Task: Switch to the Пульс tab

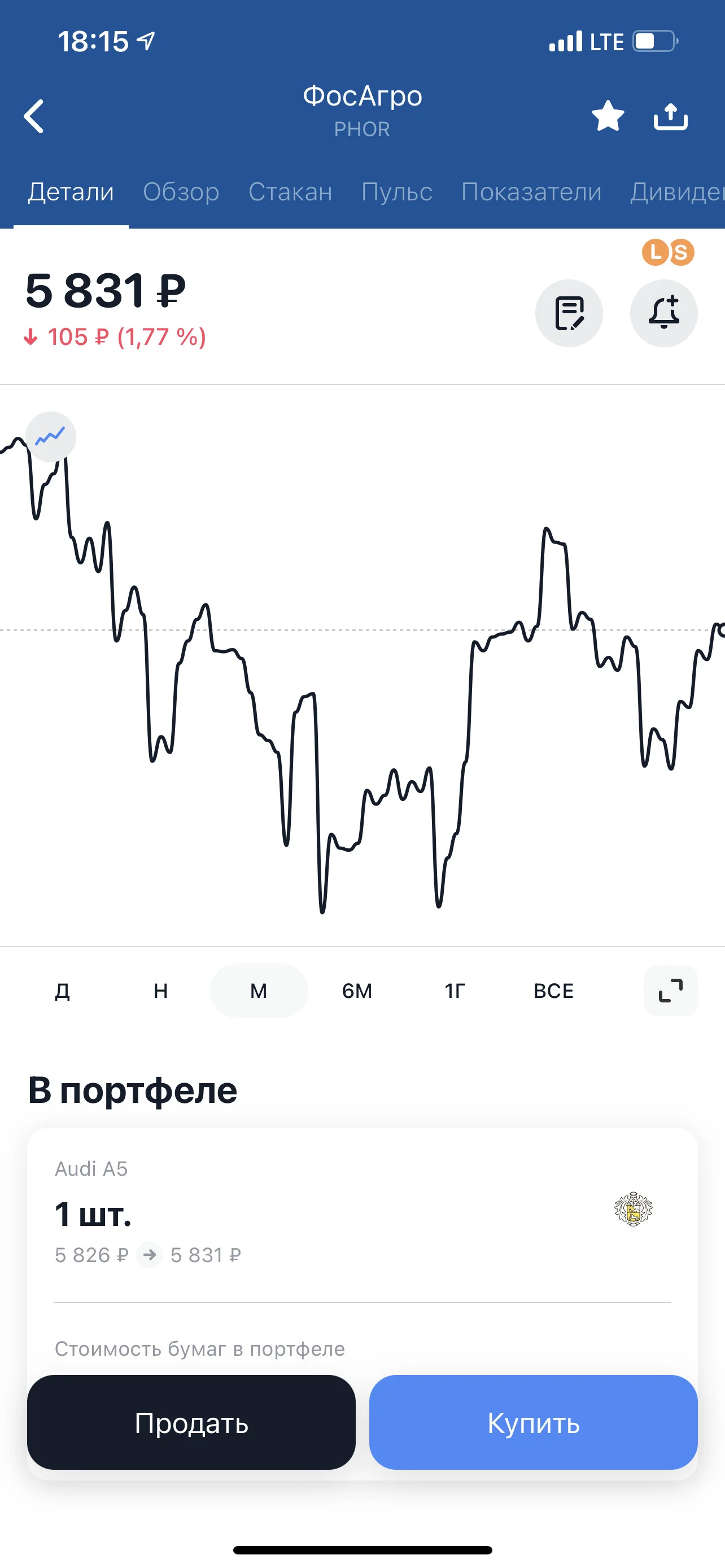Action: 397,192
